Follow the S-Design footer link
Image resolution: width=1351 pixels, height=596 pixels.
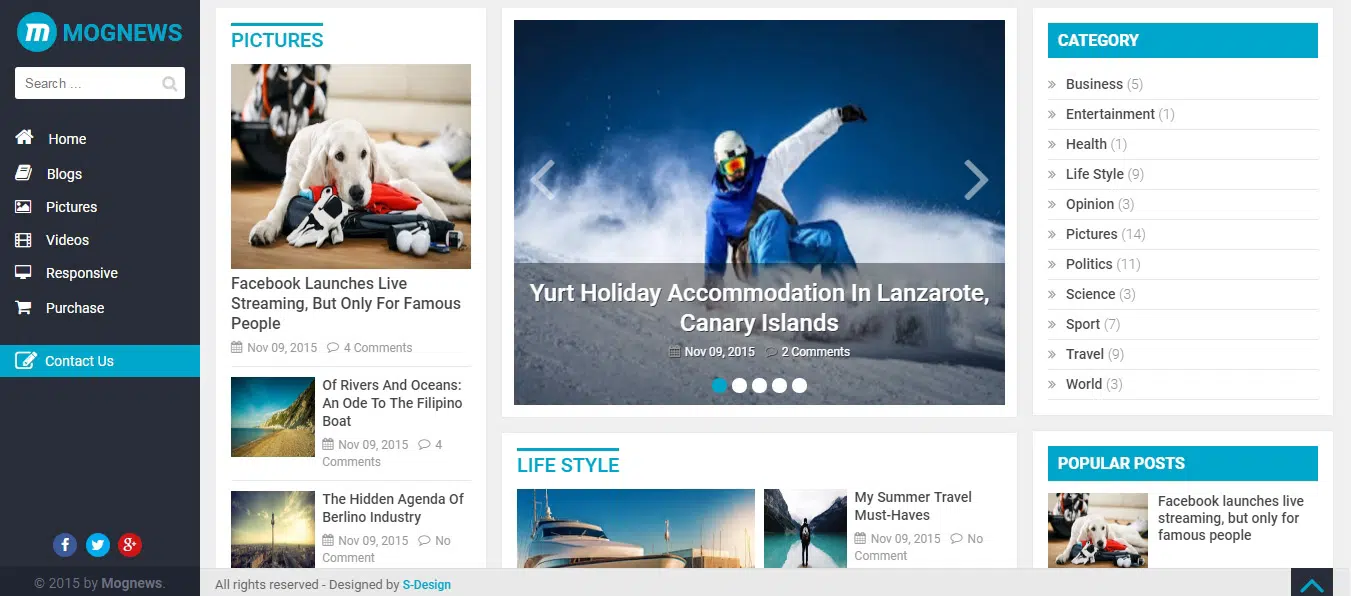tap(427, 585)
